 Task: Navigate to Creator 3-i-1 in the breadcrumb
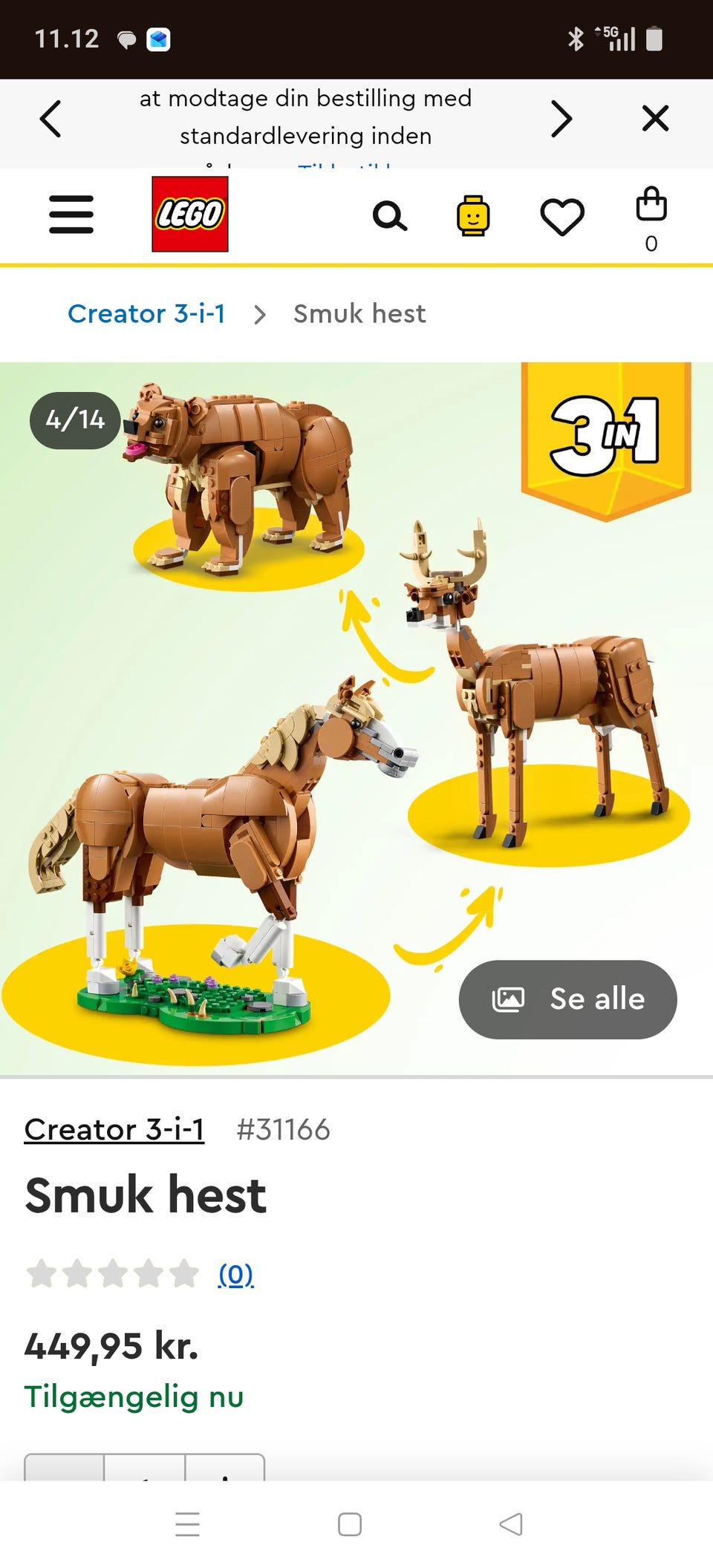[x=148, y=313]
